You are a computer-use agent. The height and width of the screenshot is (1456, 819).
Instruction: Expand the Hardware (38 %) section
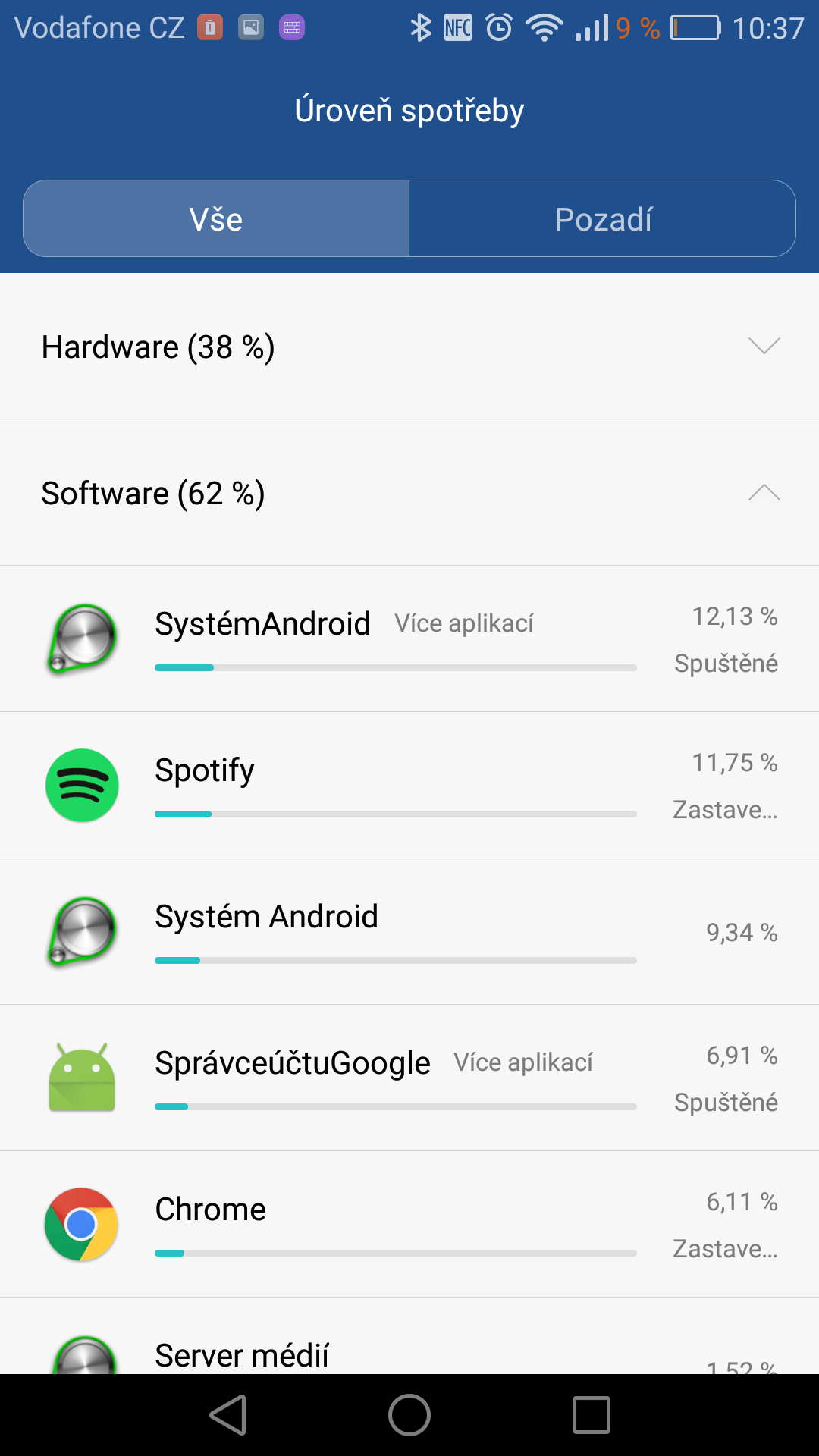click(x=409, y=347)
